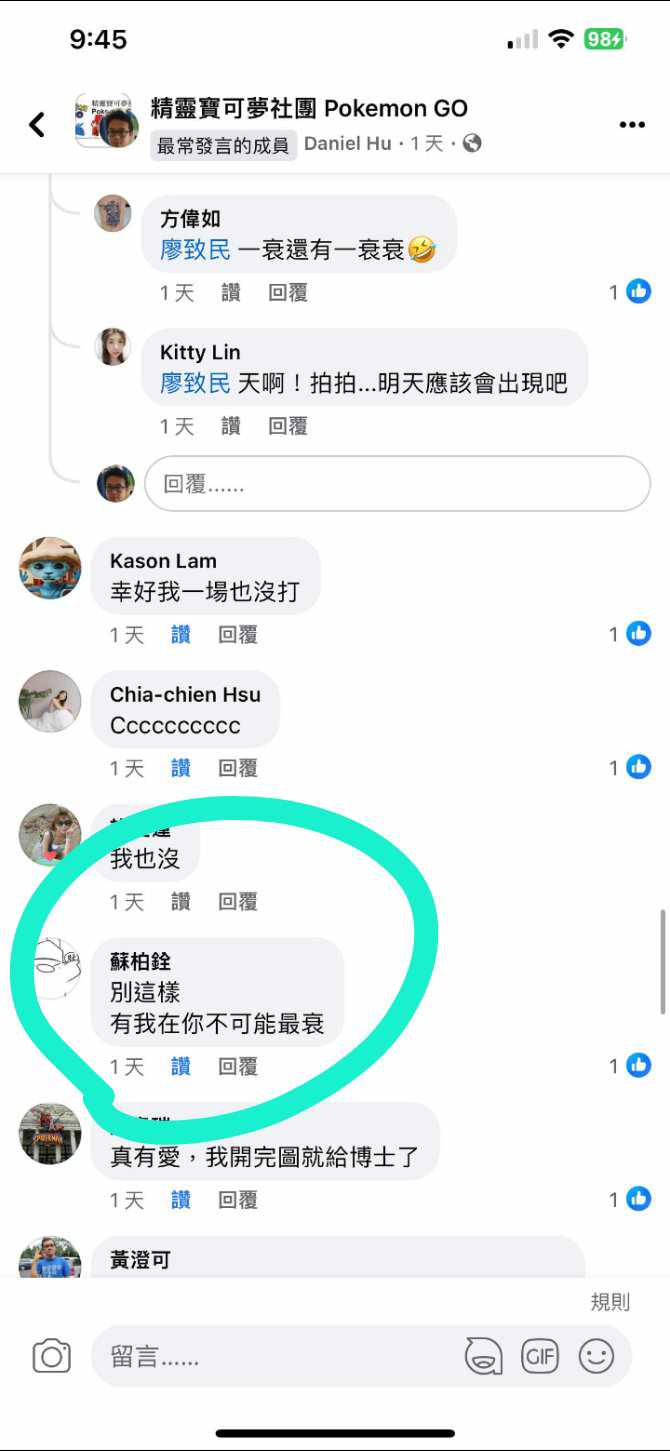Open the emoji picker

(x=597, y=1356)
